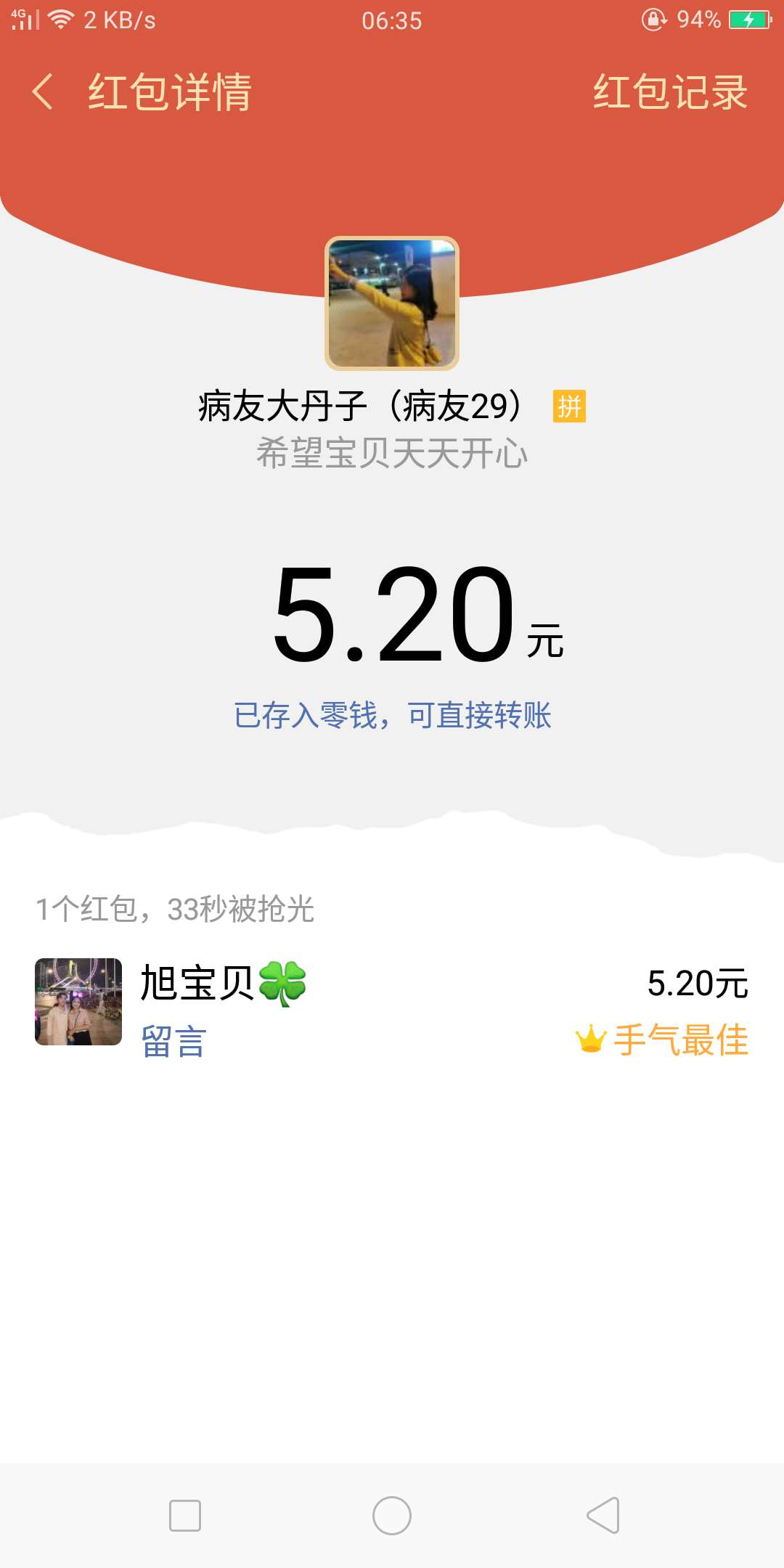Tap the Wi-Fi icon in the status bar
Viewport: 784px width, 1568px height.
pos(62,20)
